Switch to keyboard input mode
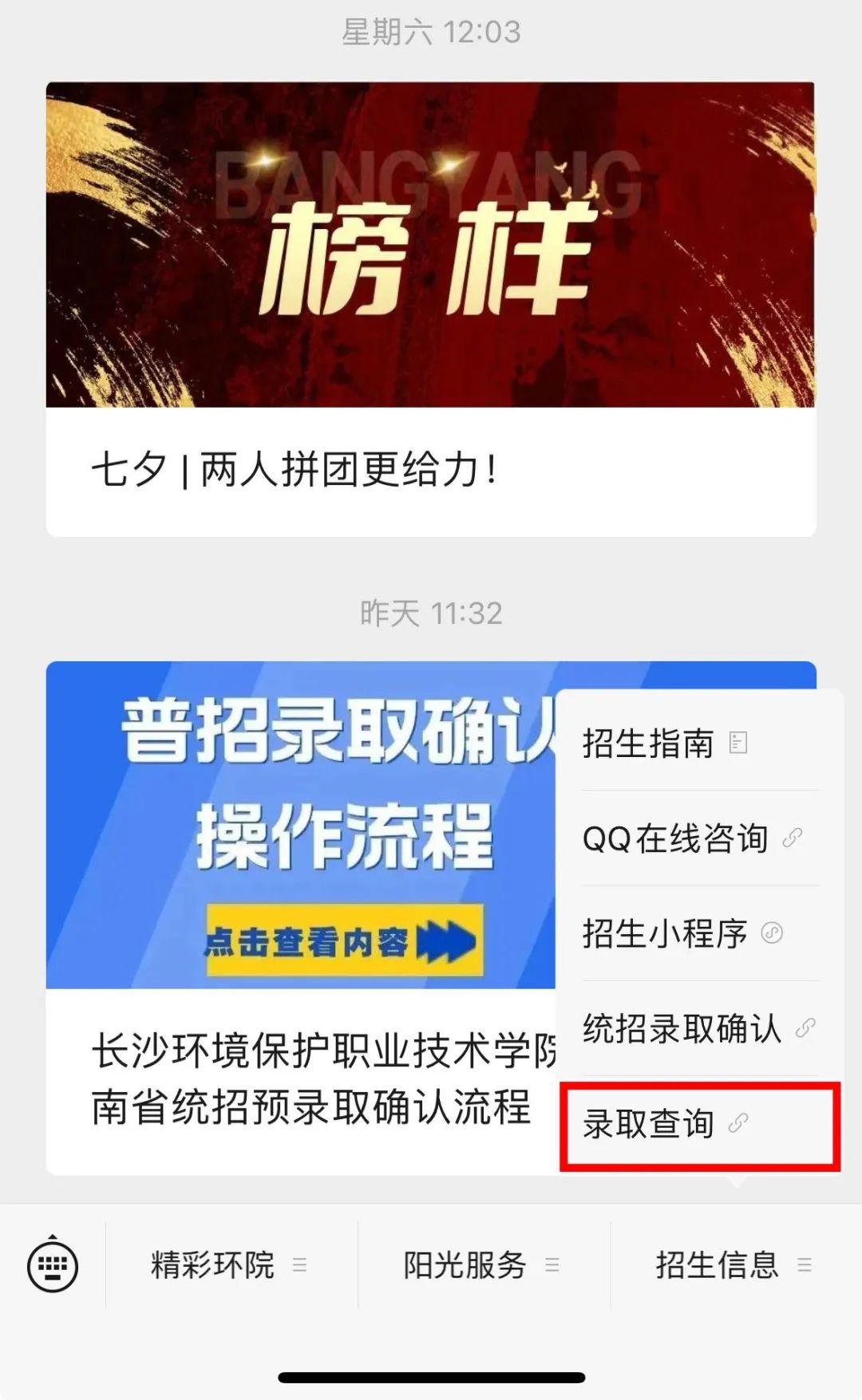Viewport: 862px width, 1400px height. 53,1264
